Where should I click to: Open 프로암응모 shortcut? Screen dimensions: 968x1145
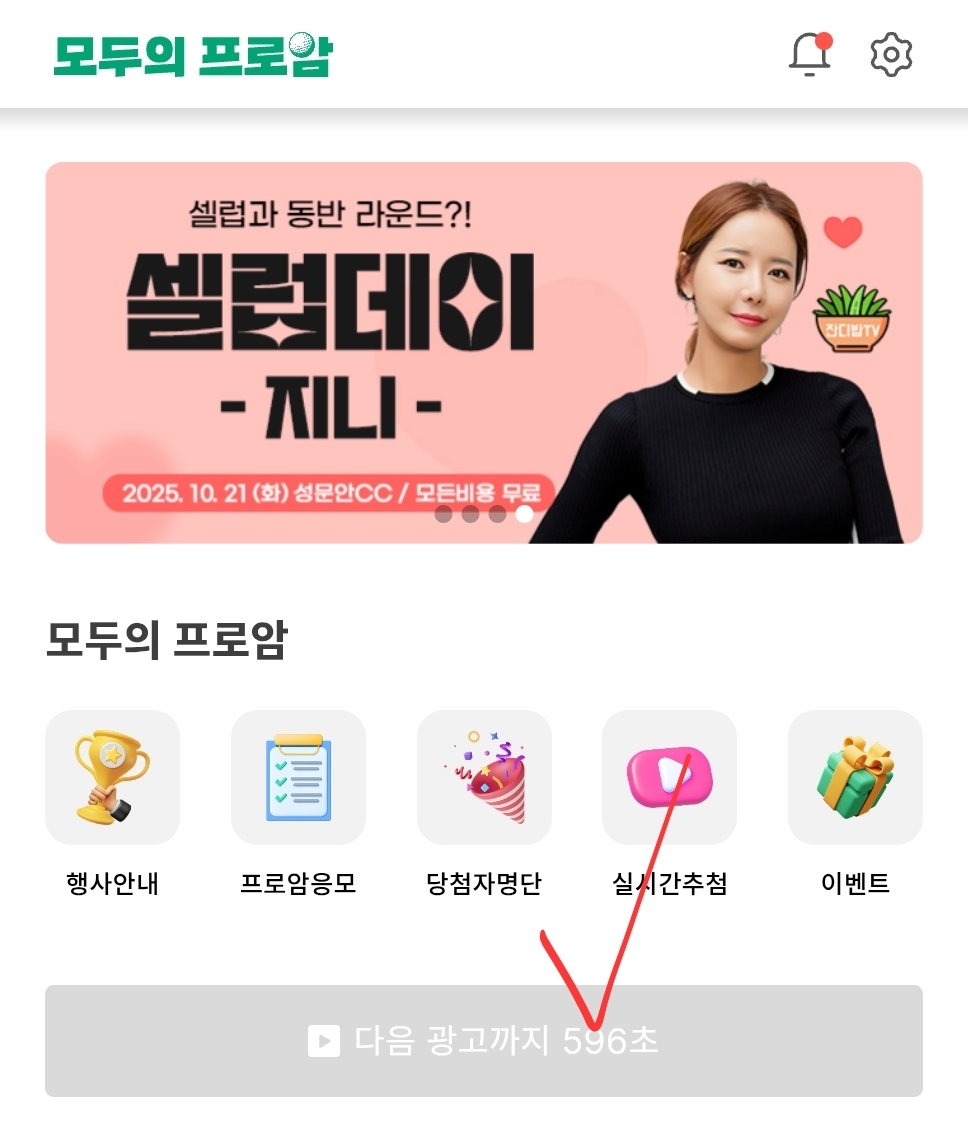pos(298,777)
